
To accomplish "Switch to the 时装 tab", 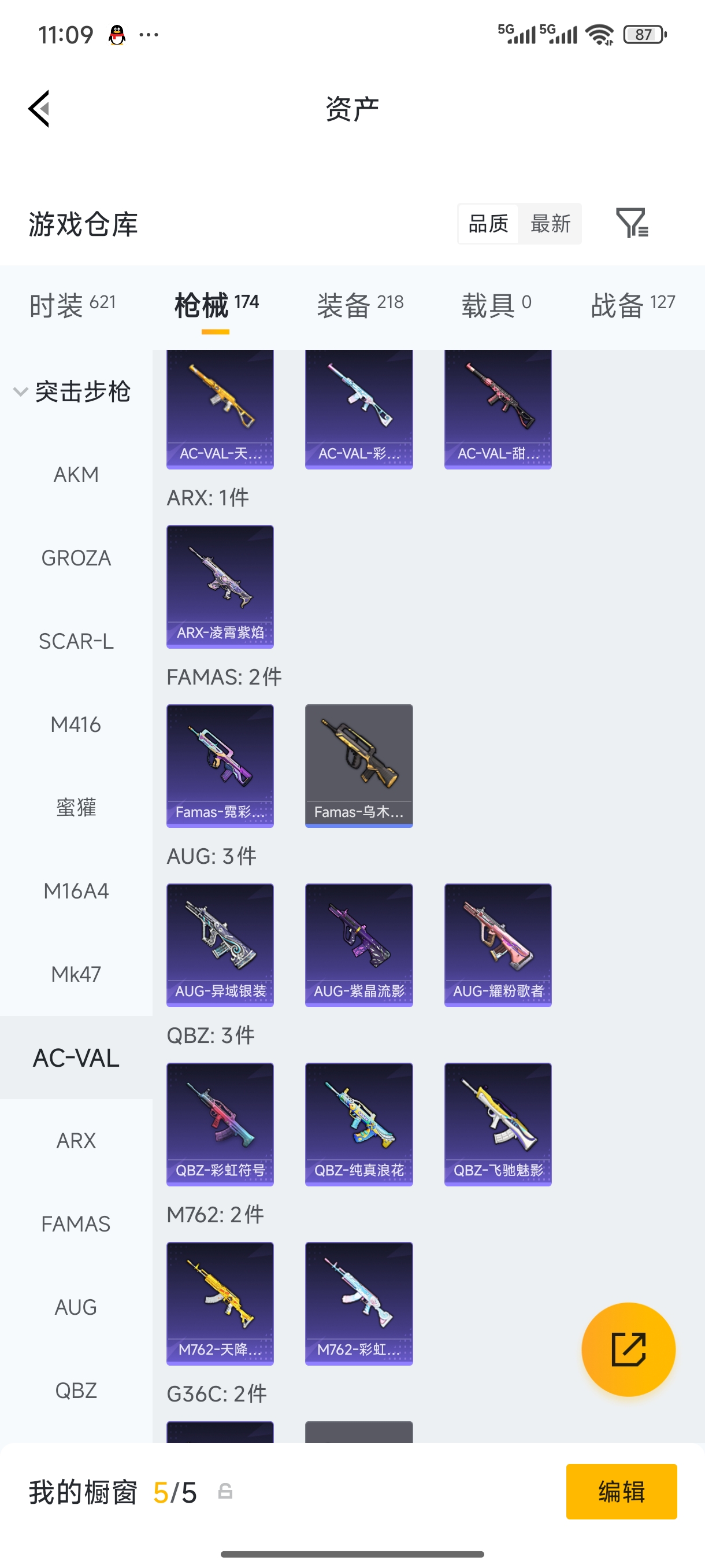I will tap(72, 304).
